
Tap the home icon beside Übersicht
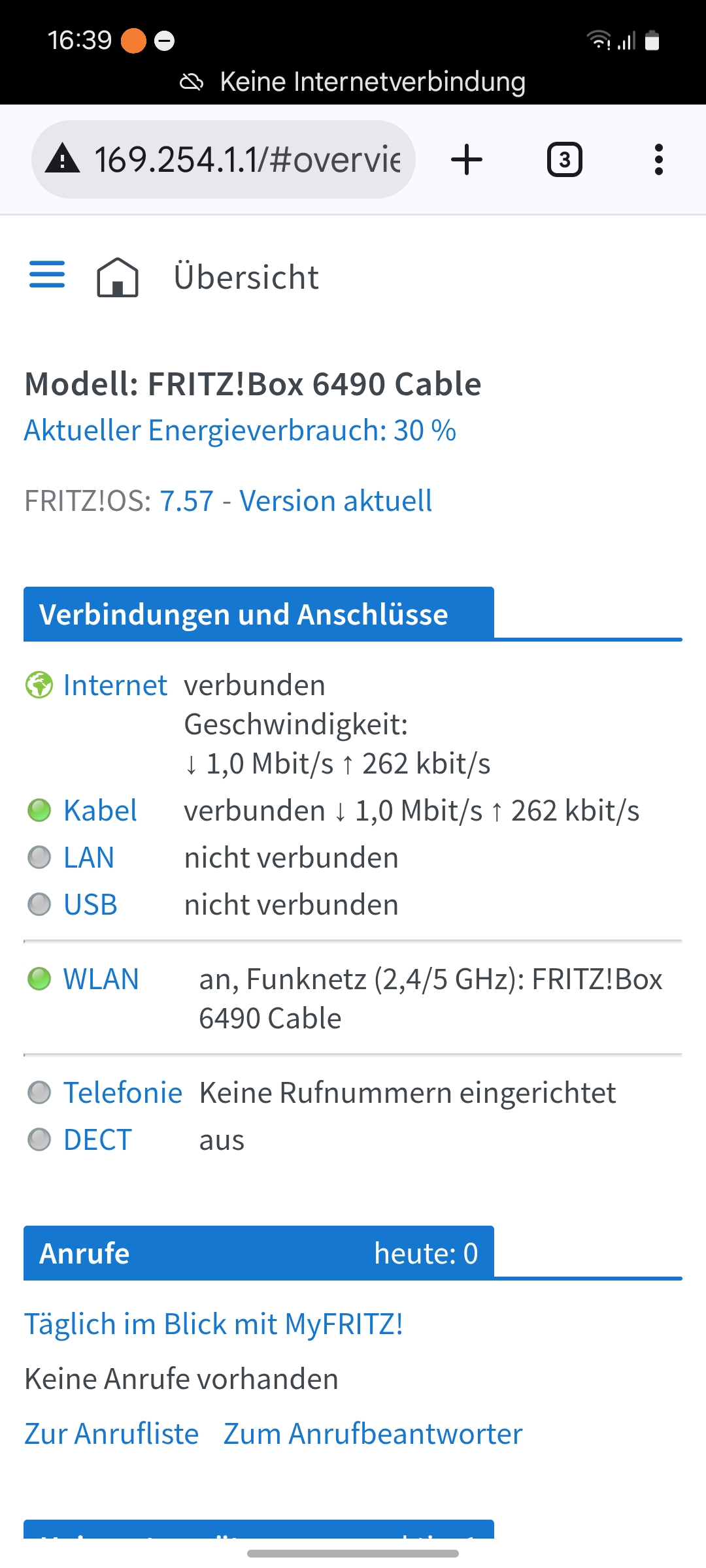click(x=118, y=277)
